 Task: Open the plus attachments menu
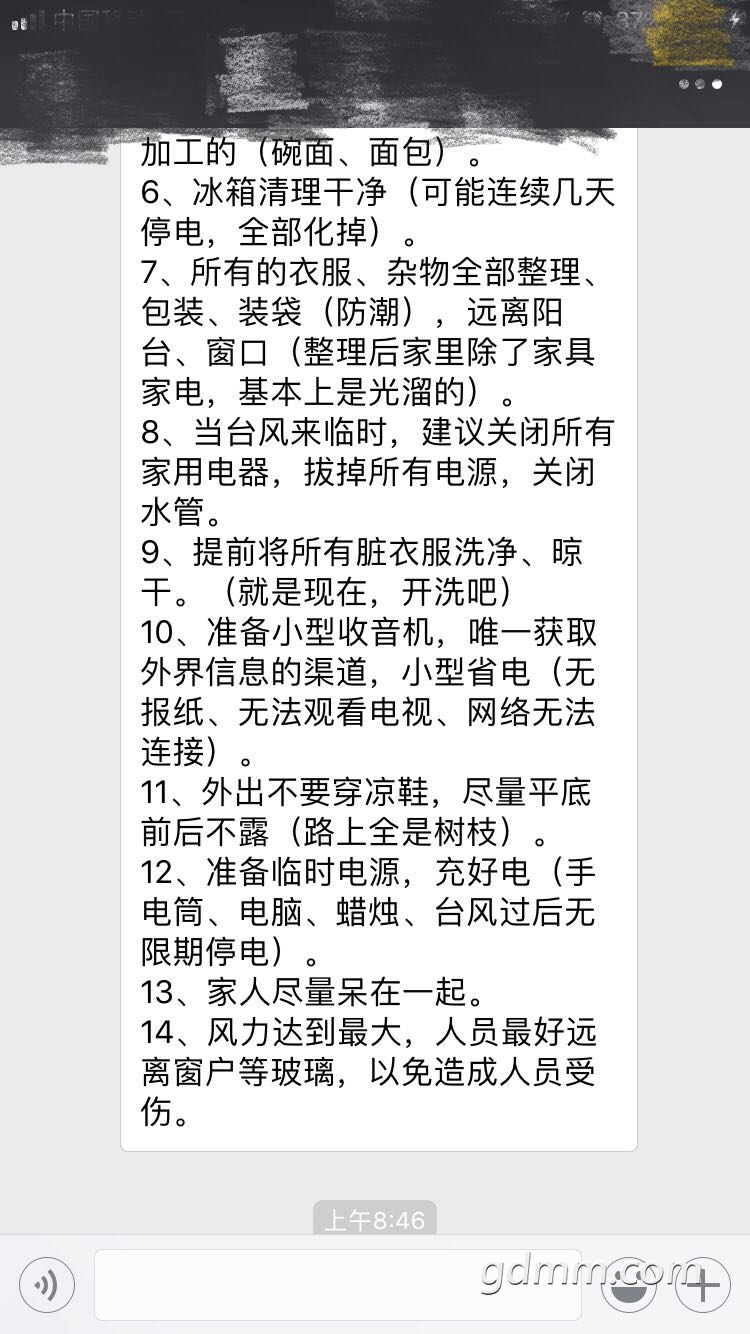pos(703,1285)
